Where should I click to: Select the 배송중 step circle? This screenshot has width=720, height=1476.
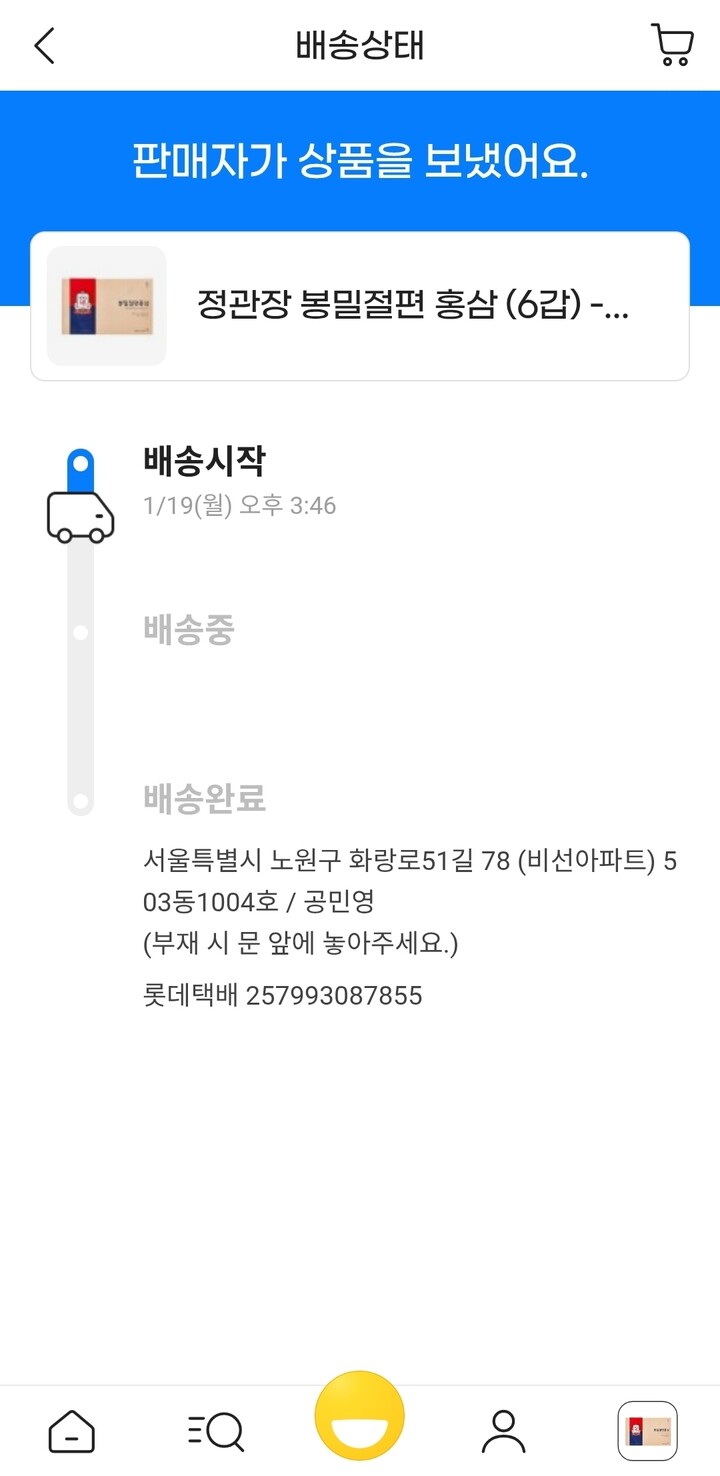(x=80, y=629)
